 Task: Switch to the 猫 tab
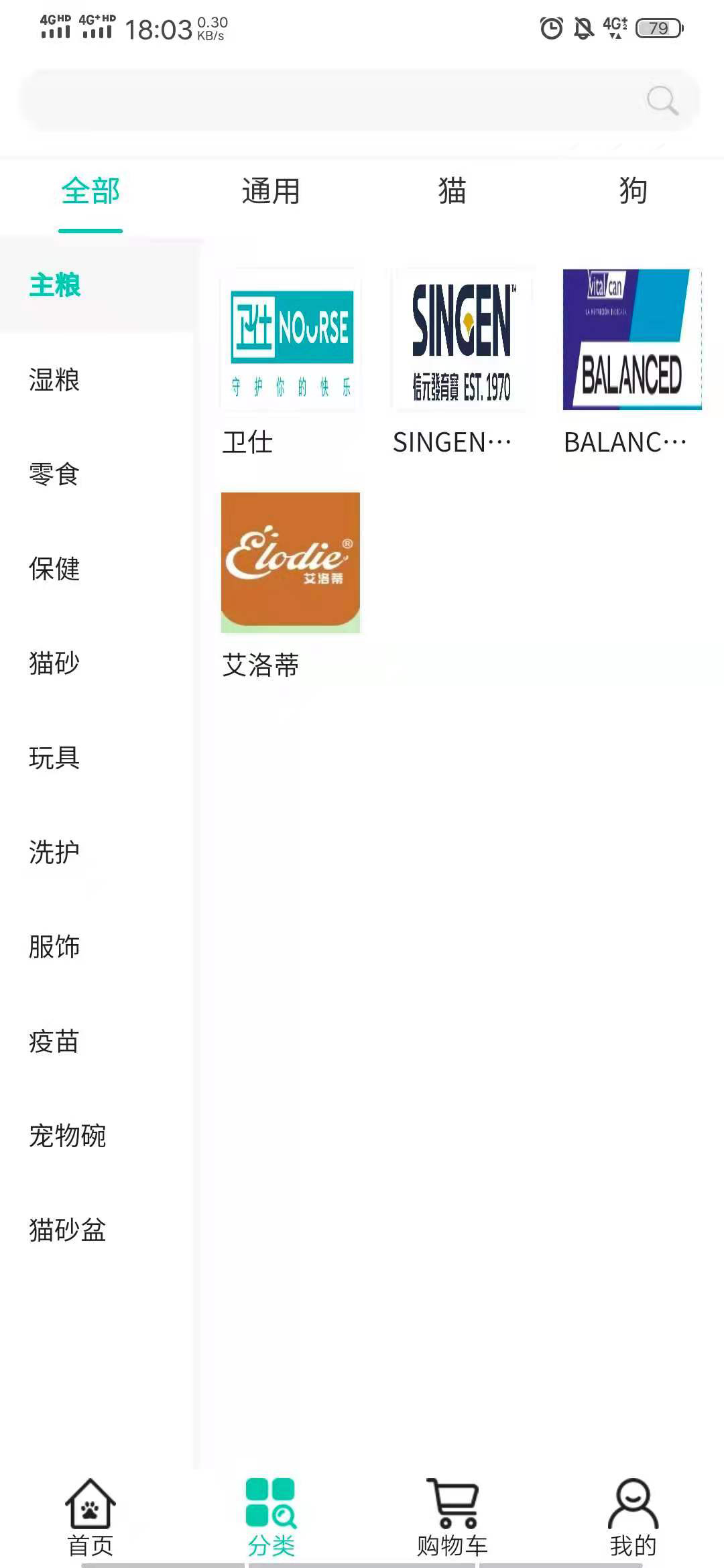tap(452, 191)
